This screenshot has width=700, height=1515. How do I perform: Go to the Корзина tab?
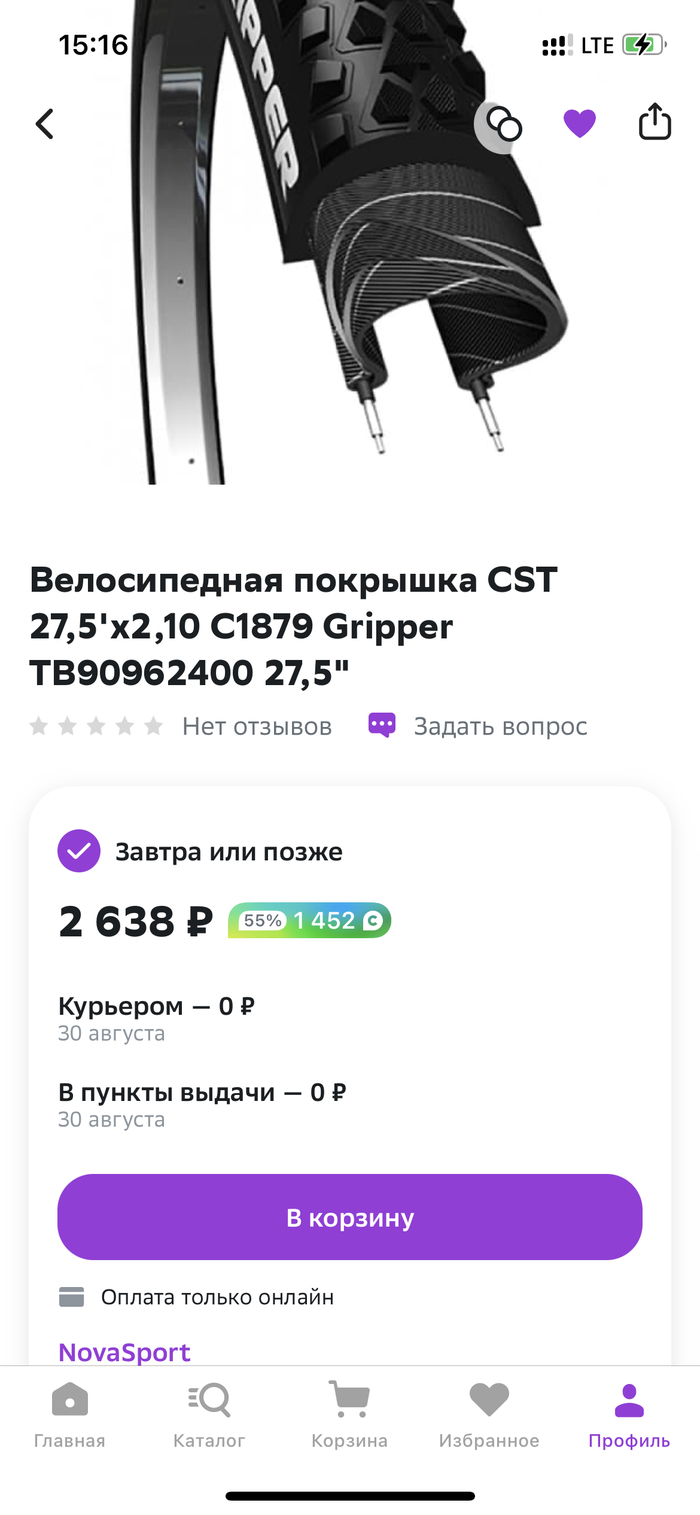pyautogui.click(x=349, y=1416)
